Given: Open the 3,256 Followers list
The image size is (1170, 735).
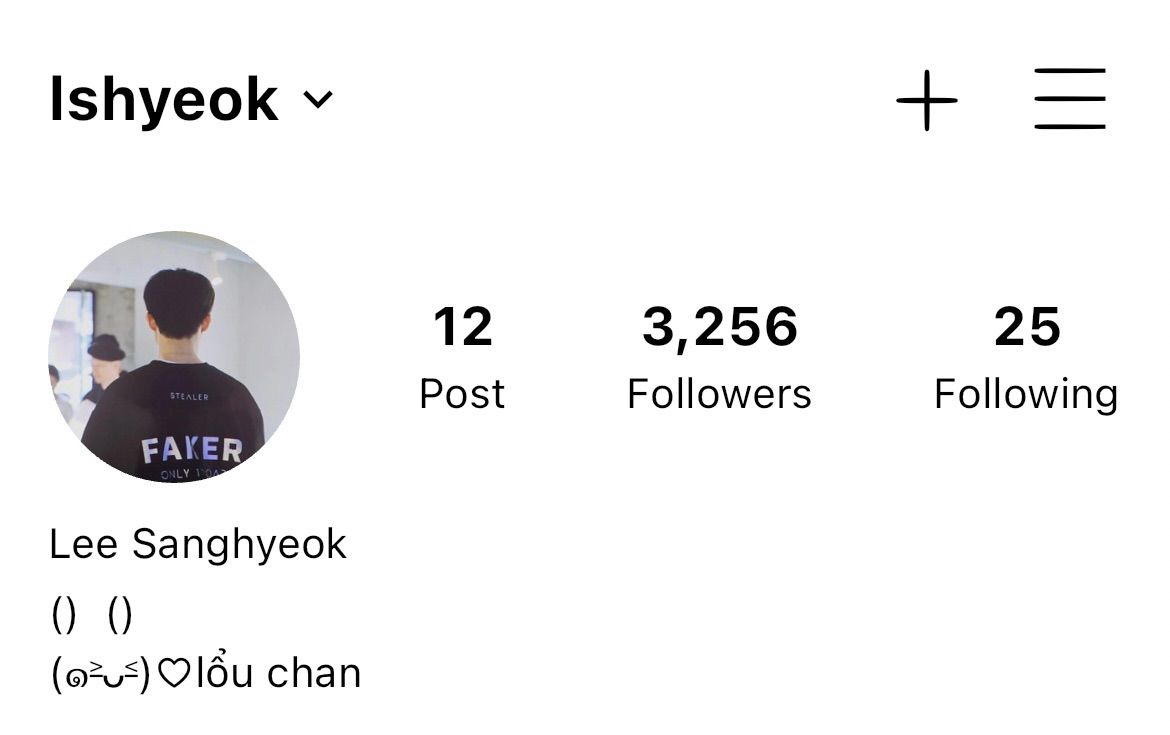Looking at the screenshot, I should (x=719, y=357).
